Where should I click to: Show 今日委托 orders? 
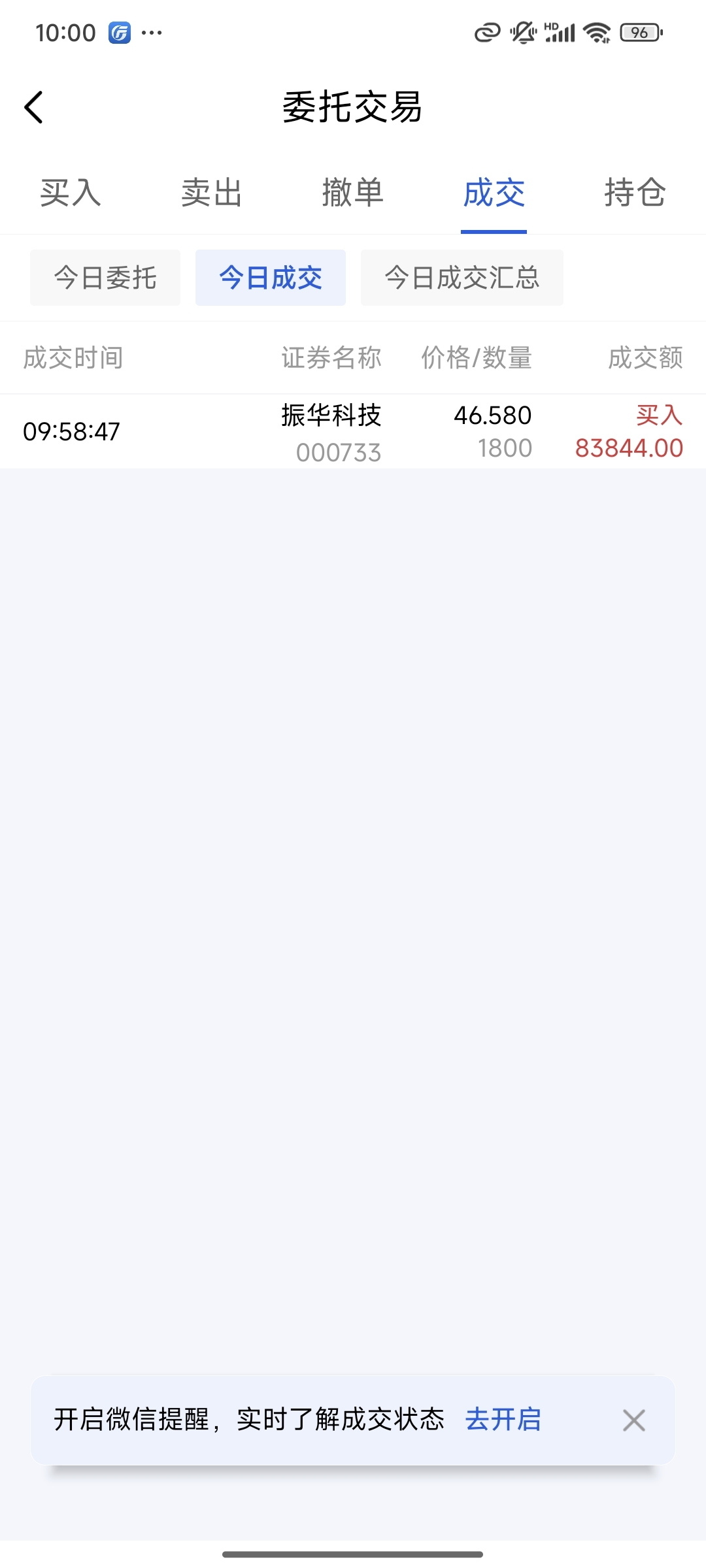(105, 278)
